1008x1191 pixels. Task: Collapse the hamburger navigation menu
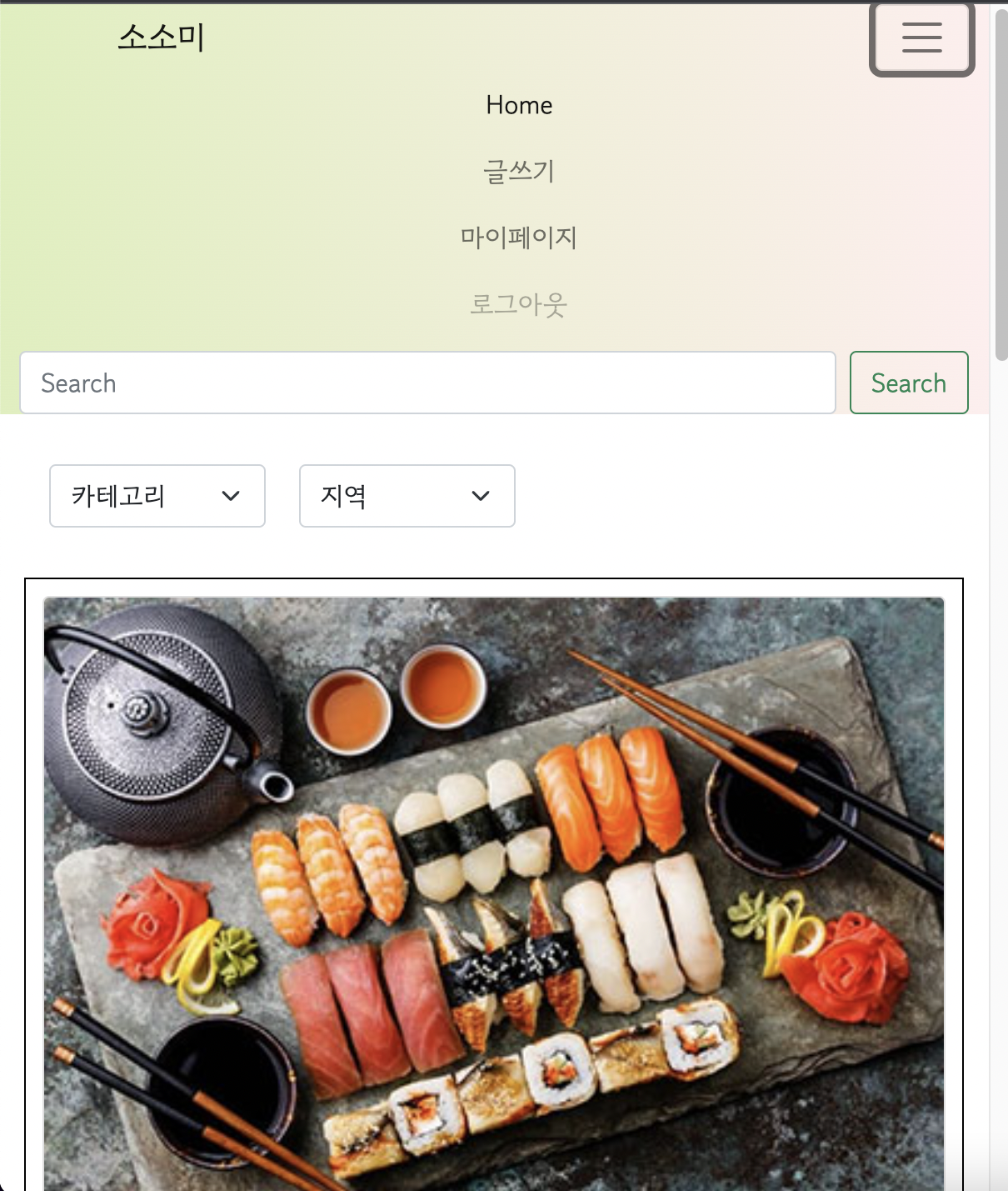tap(921, 38)
